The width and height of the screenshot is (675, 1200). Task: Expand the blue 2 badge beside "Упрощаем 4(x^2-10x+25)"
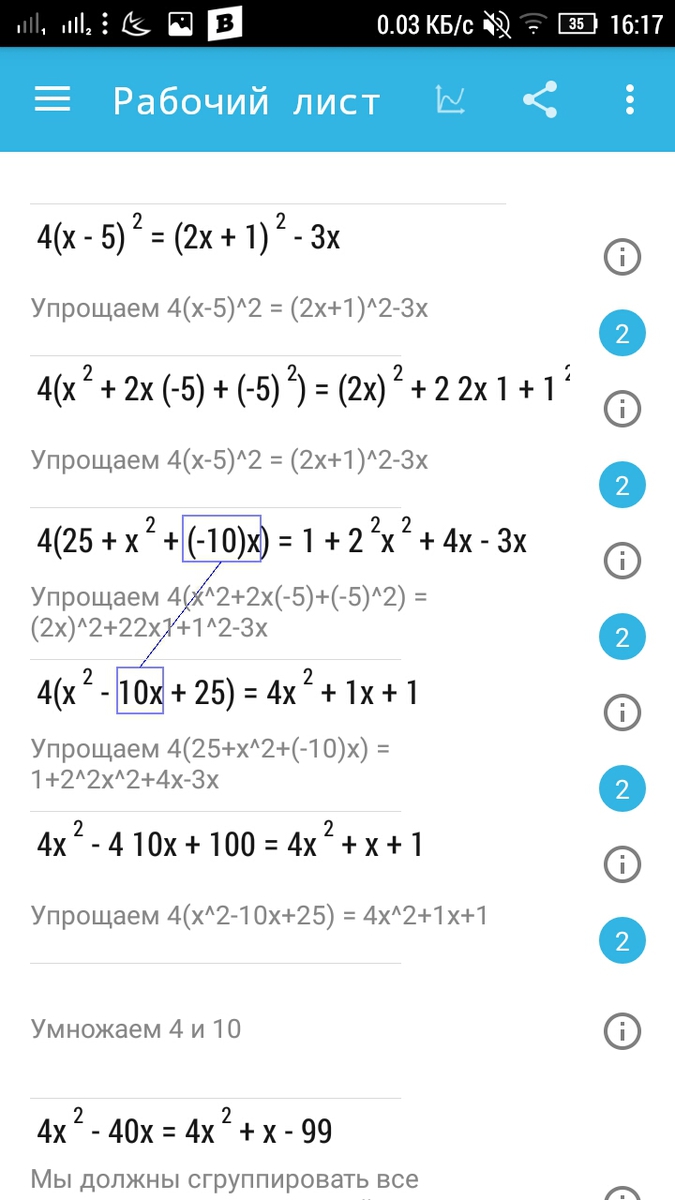[x=622, y=941]
